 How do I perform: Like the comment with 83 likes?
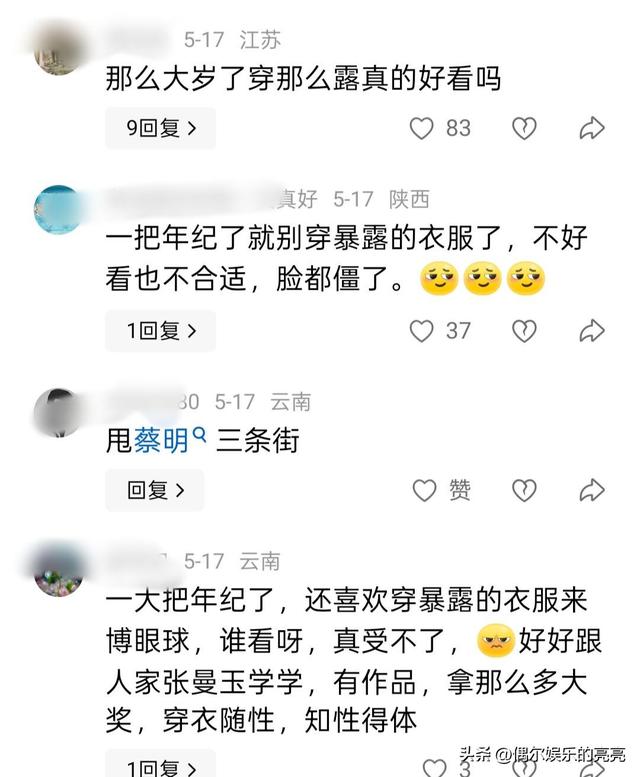click(423, 128)
